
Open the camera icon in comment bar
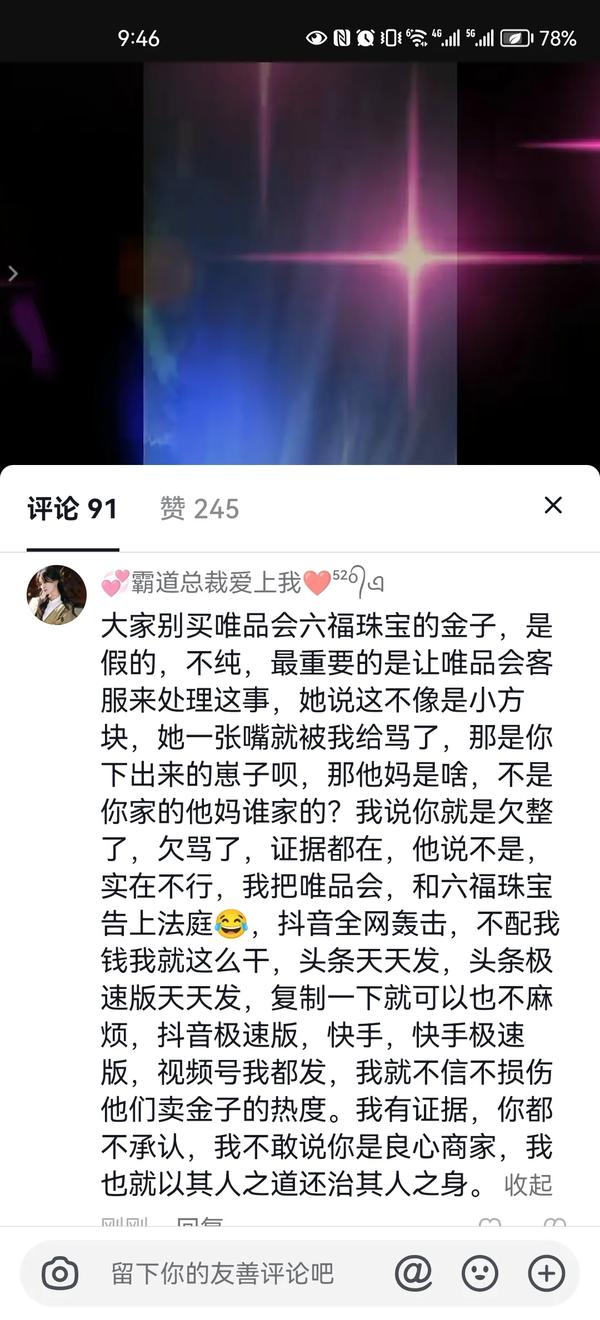[60, 1274]
